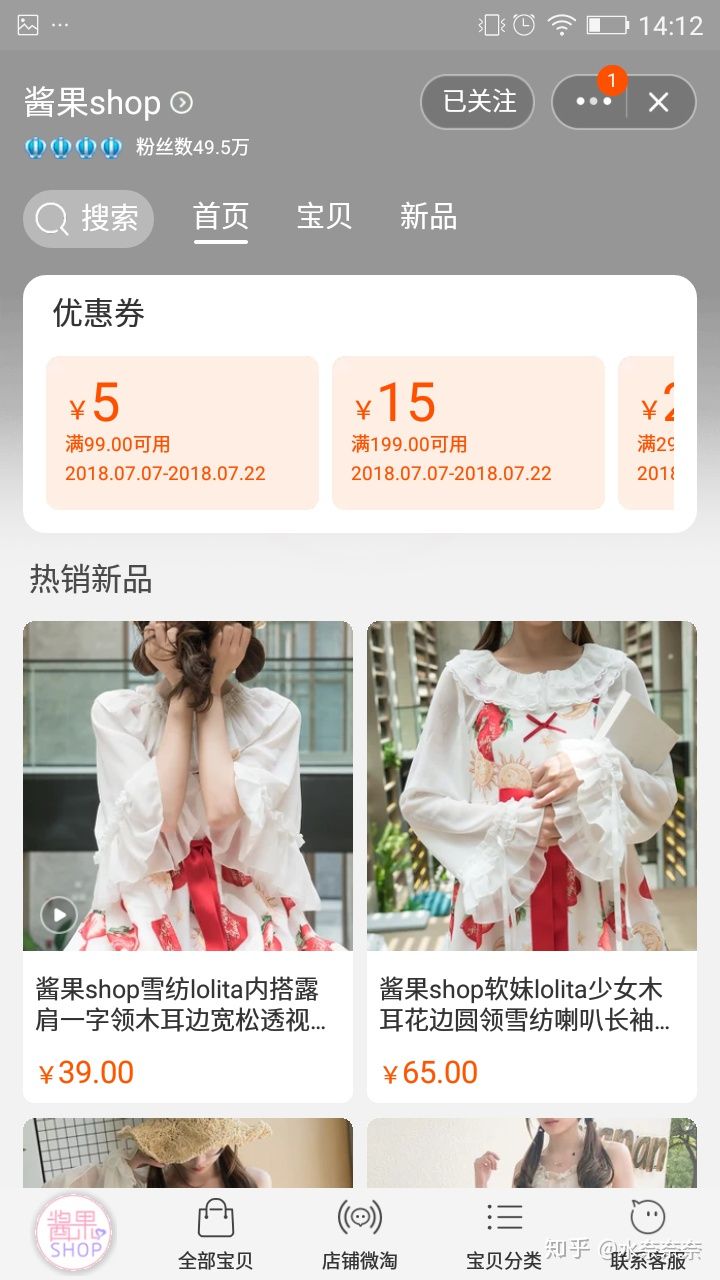Viewport: 720px width, 1280px height.
Task: Claim the ¥5 coupon for 满99.00
Action: click(182, 432)
